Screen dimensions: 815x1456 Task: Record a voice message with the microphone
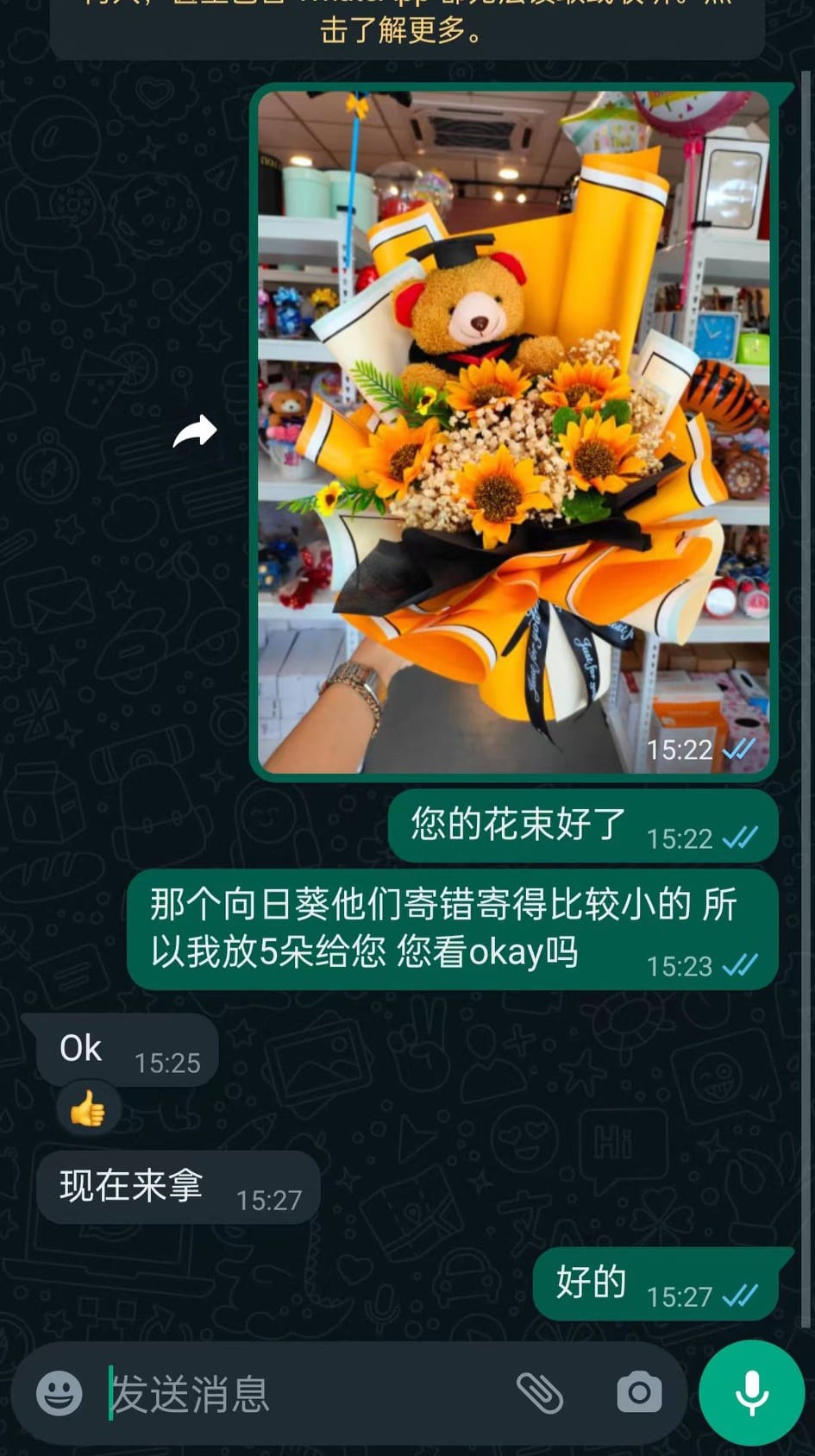pyautogui.click(x=751, y=1393)
